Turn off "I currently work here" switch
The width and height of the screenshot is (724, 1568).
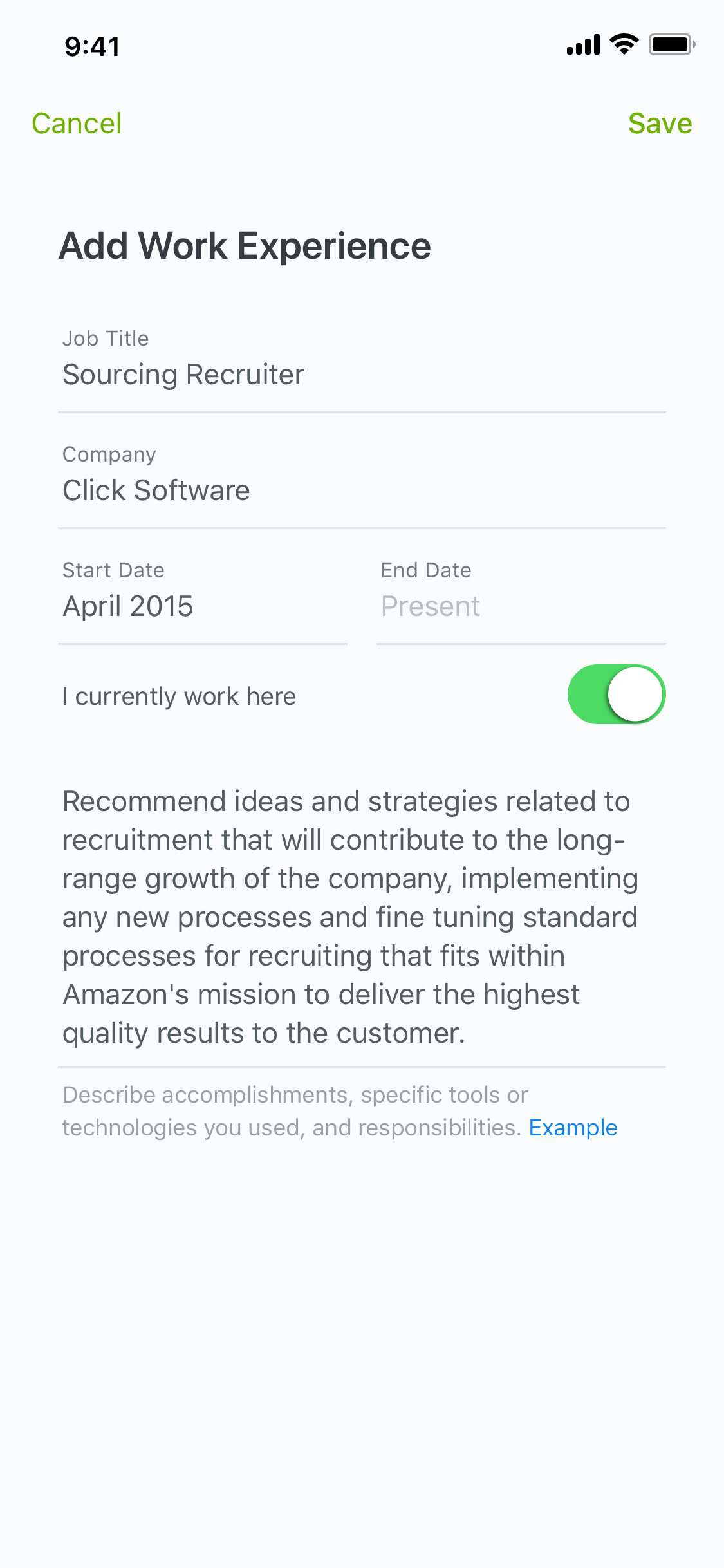click(617, 695)
